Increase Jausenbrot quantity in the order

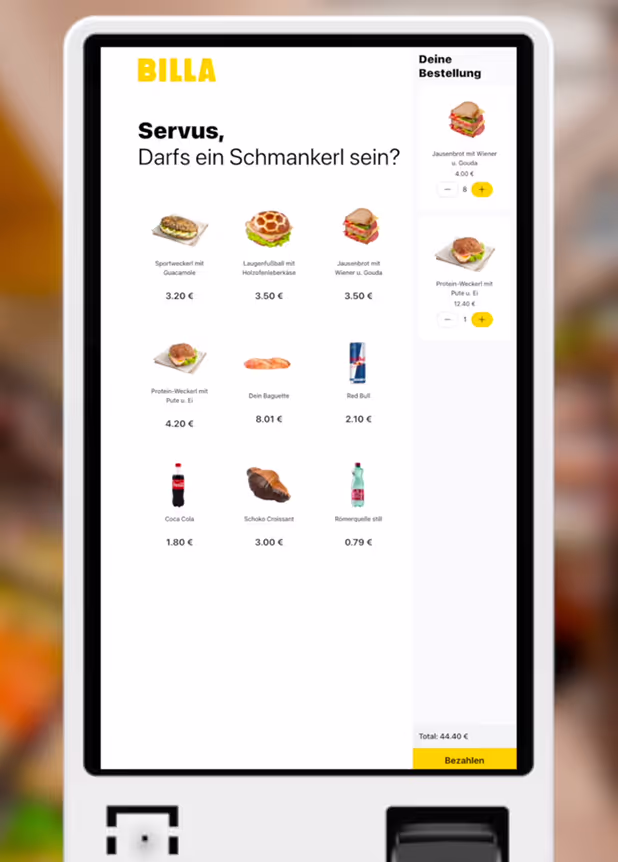482,189
